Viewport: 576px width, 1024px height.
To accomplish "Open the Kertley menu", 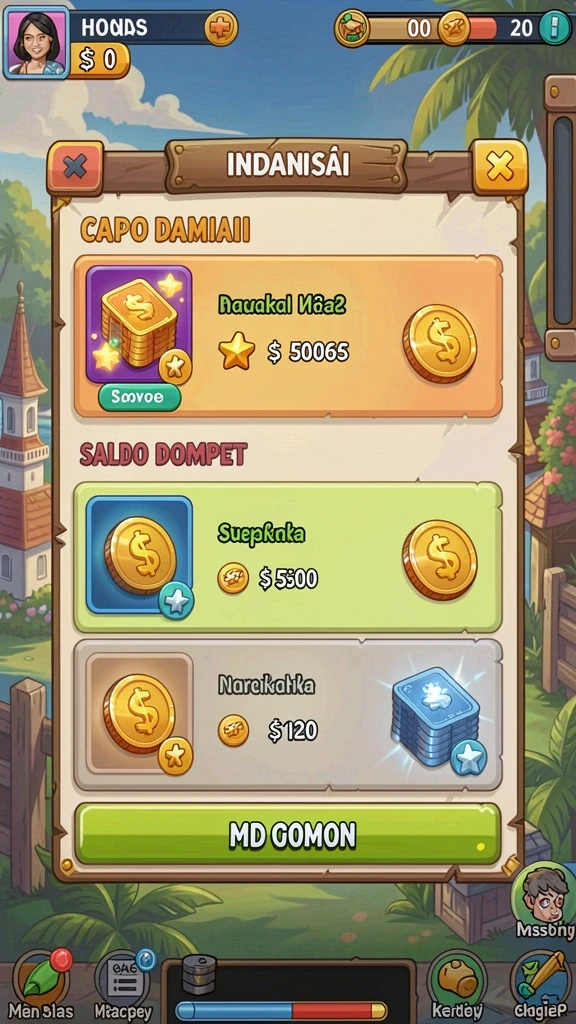I will click(x=458, y=985).
